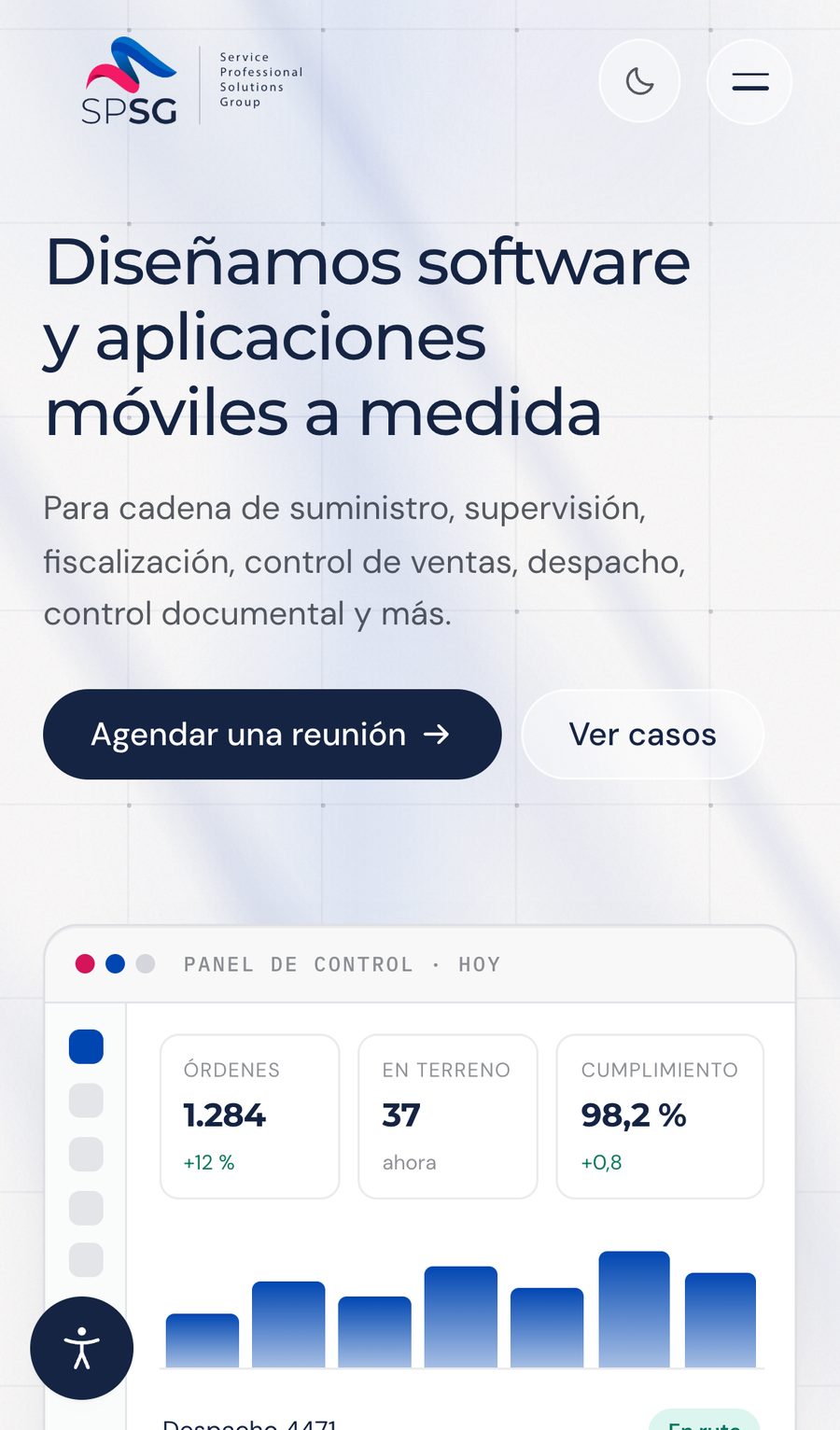Open Ver casos

642,734
